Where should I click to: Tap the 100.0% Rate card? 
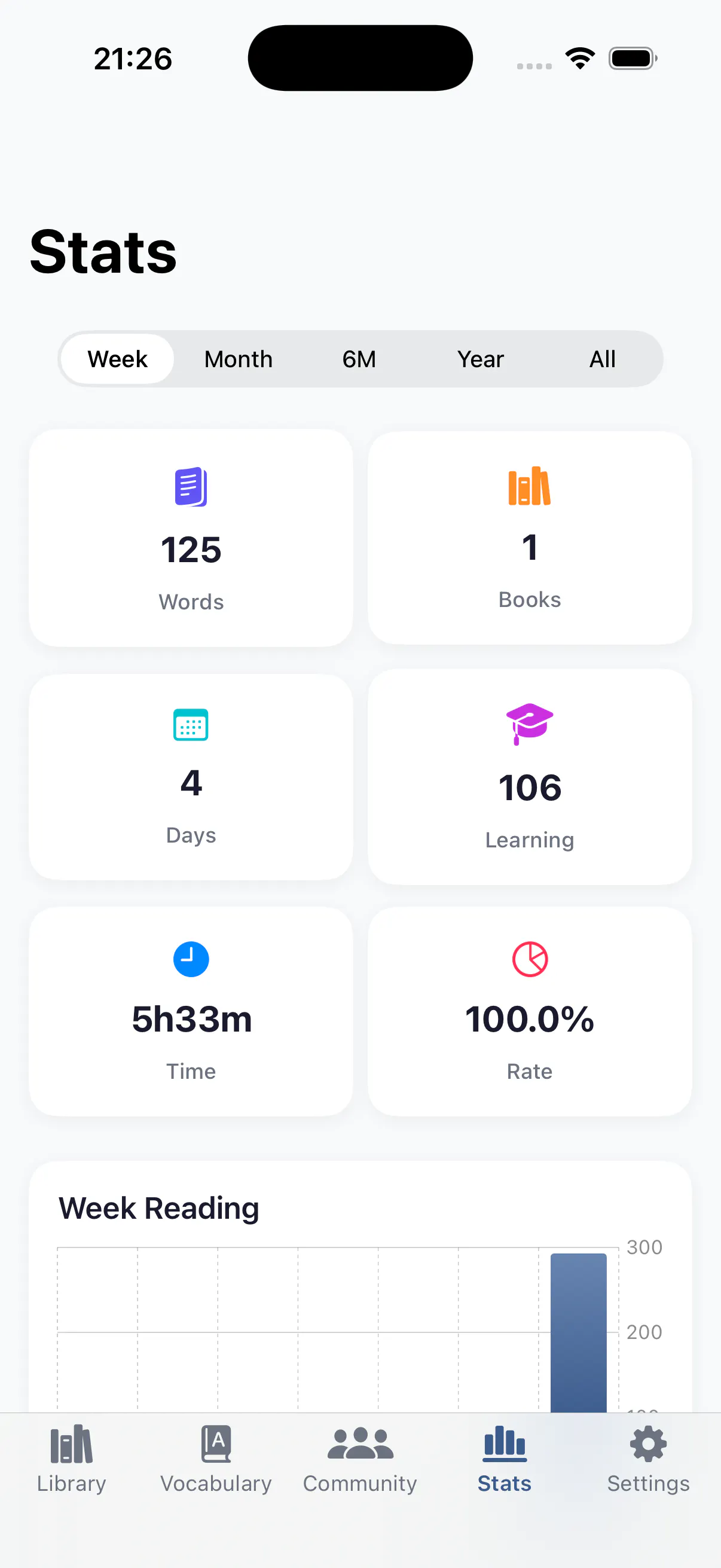pos(530,1011)
